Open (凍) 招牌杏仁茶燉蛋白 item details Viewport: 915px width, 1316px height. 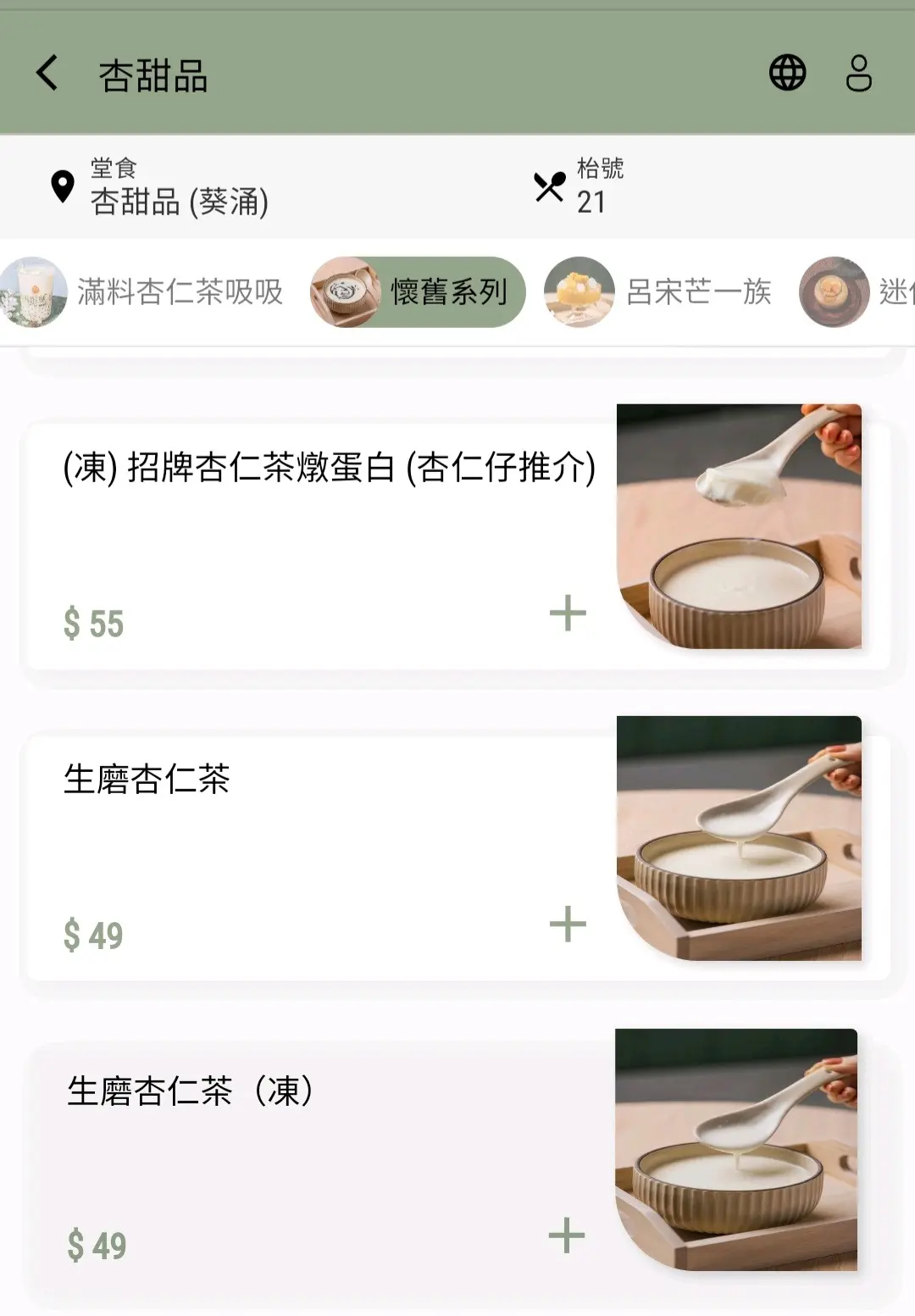tap(329, 468)
